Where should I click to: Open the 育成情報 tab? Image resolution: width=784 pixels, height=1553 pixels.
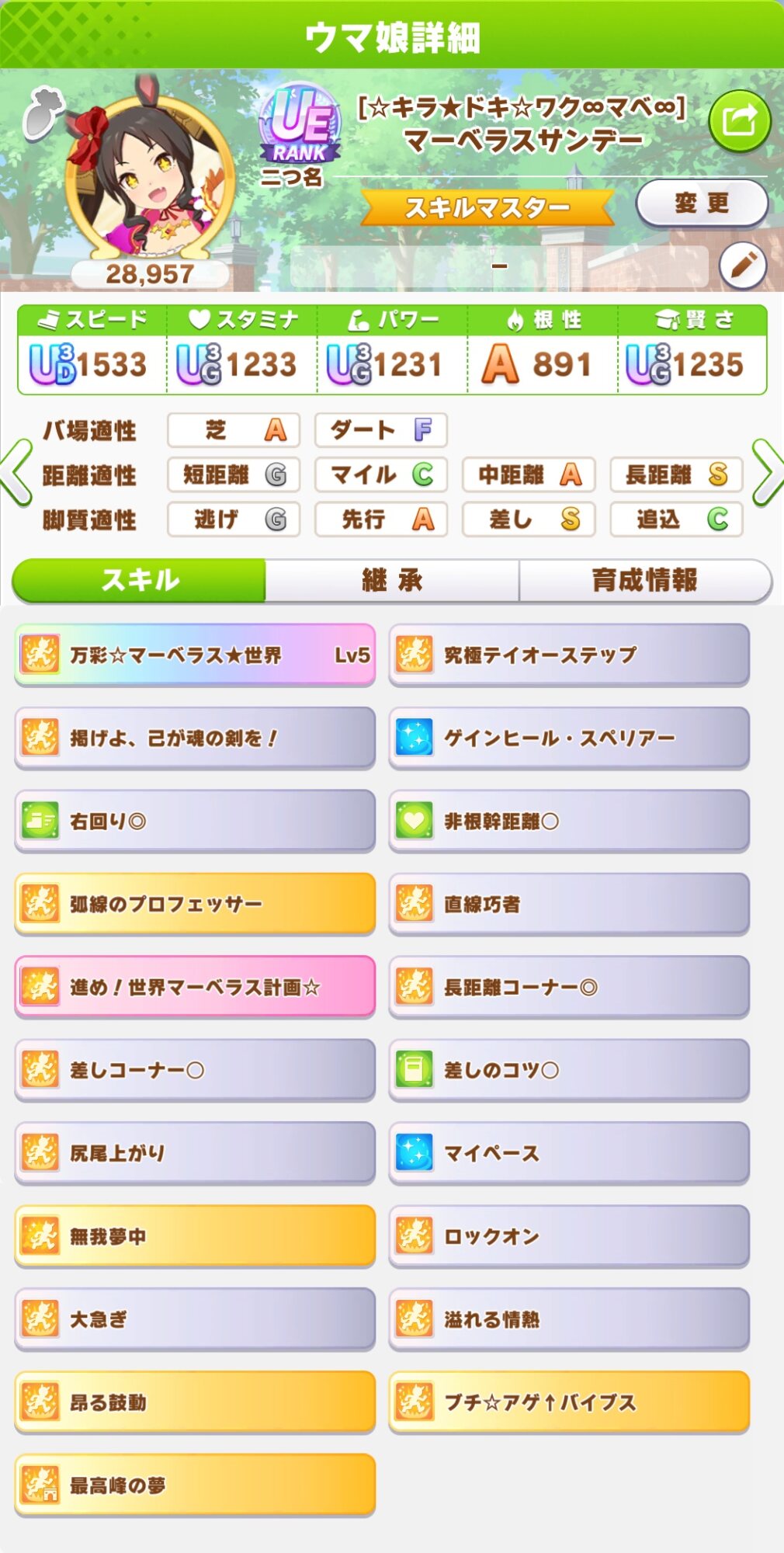[x=644, y=580]
